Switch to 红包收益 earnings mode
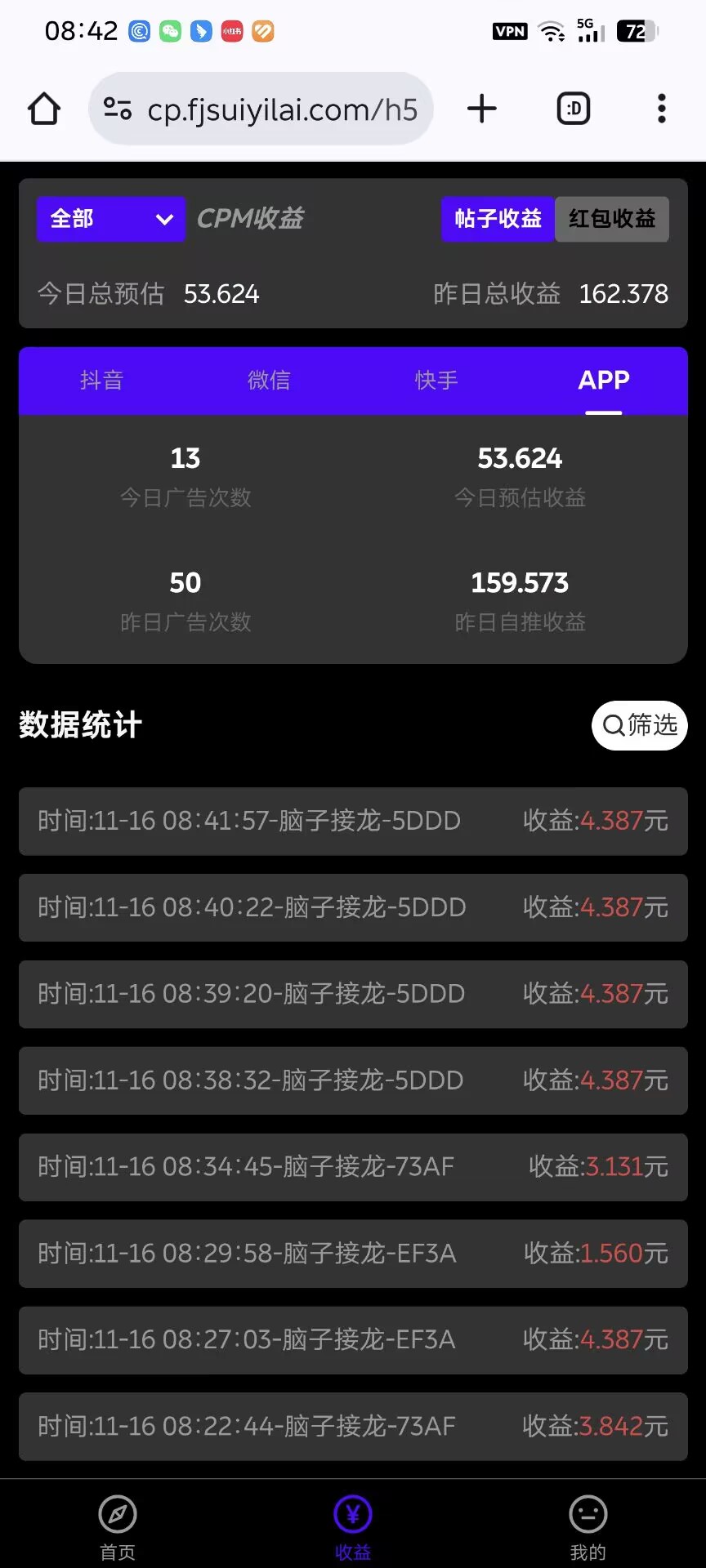The image size is (706, 1568). click(x=611, y=219)
